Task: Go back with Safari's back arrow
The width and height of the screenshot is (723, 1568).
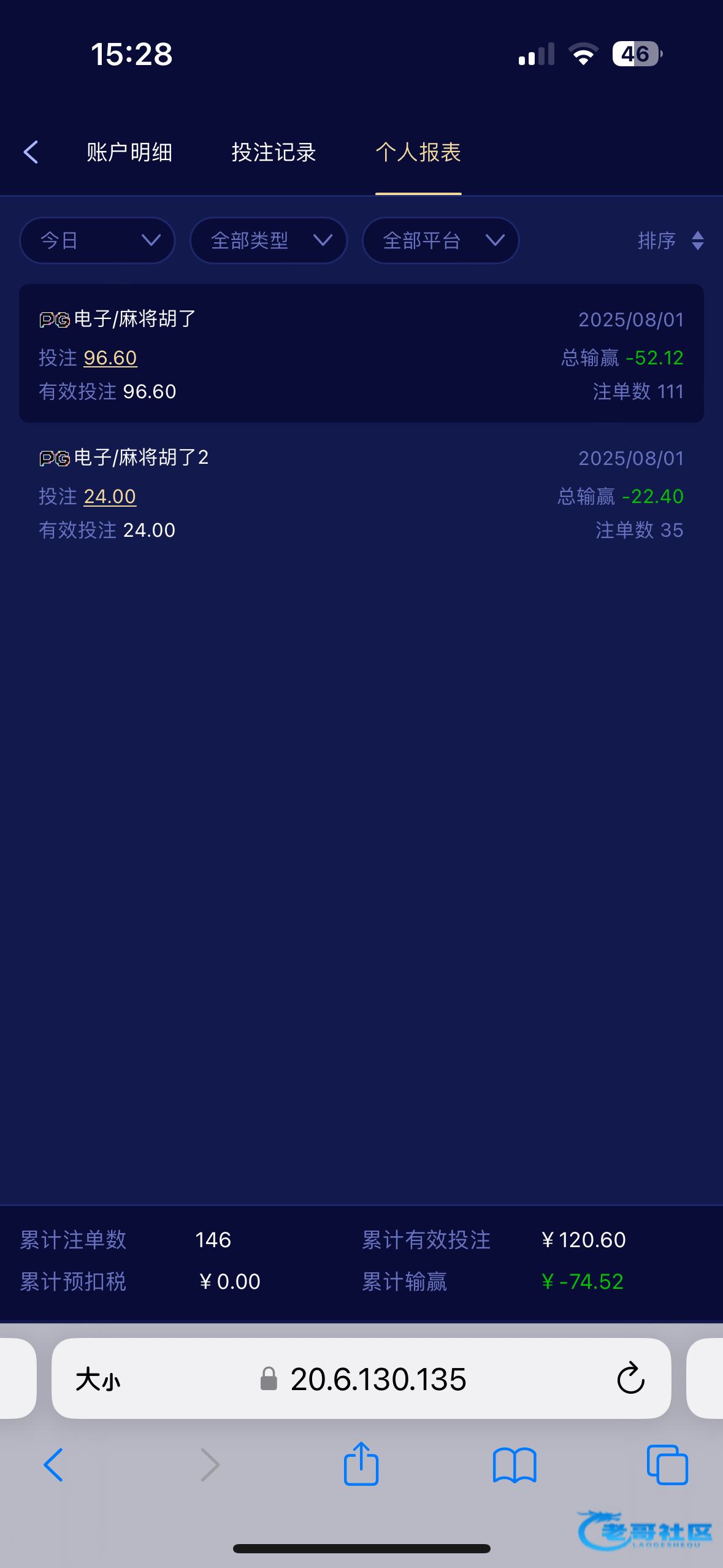Action: [54, 1465]
